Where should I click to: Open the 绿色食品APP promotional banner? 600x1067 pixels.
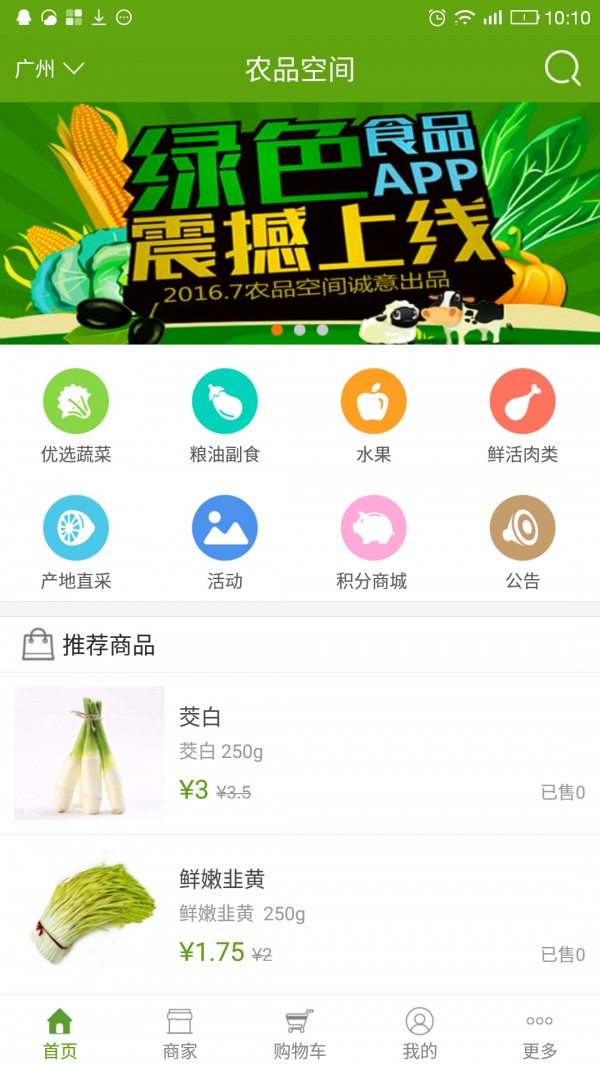300,223
